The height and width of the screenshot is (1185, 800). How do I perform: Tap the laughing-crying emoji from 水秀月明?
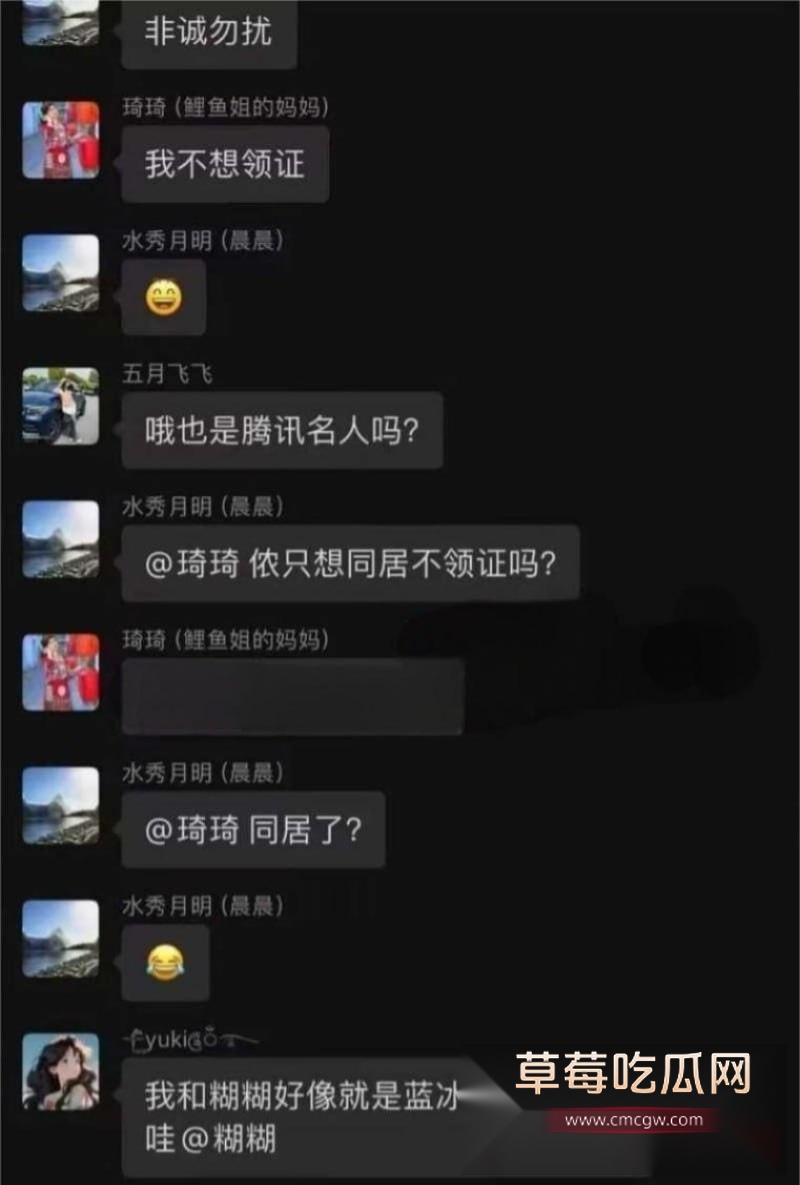pyautogui.click(x=165, y=960)
